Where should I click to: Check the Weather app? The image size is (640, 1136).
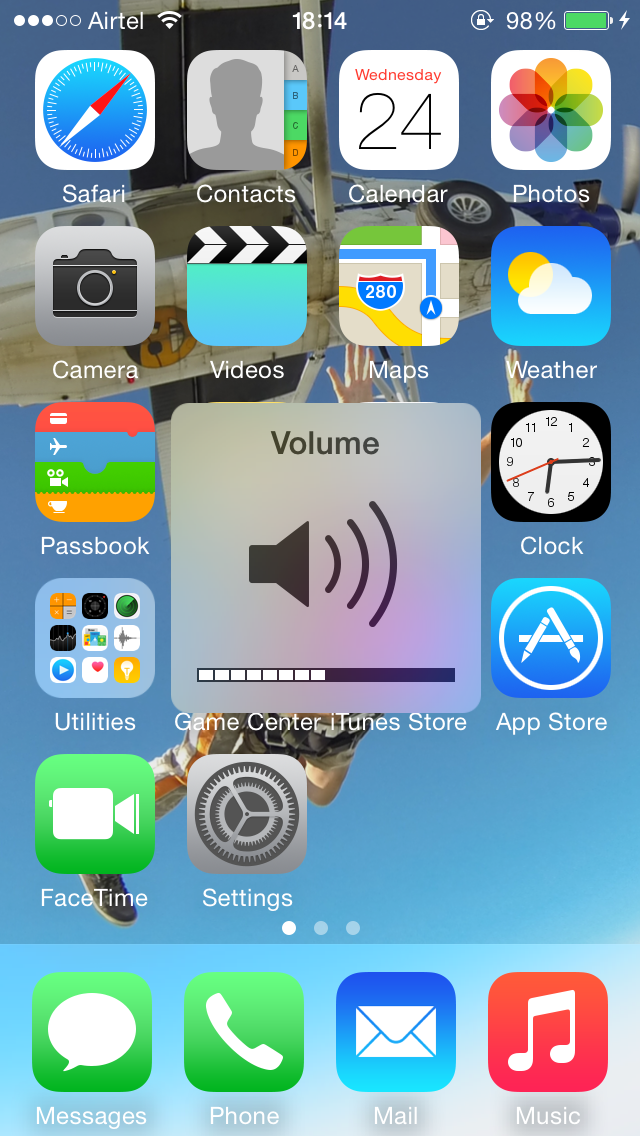(551, 286)
